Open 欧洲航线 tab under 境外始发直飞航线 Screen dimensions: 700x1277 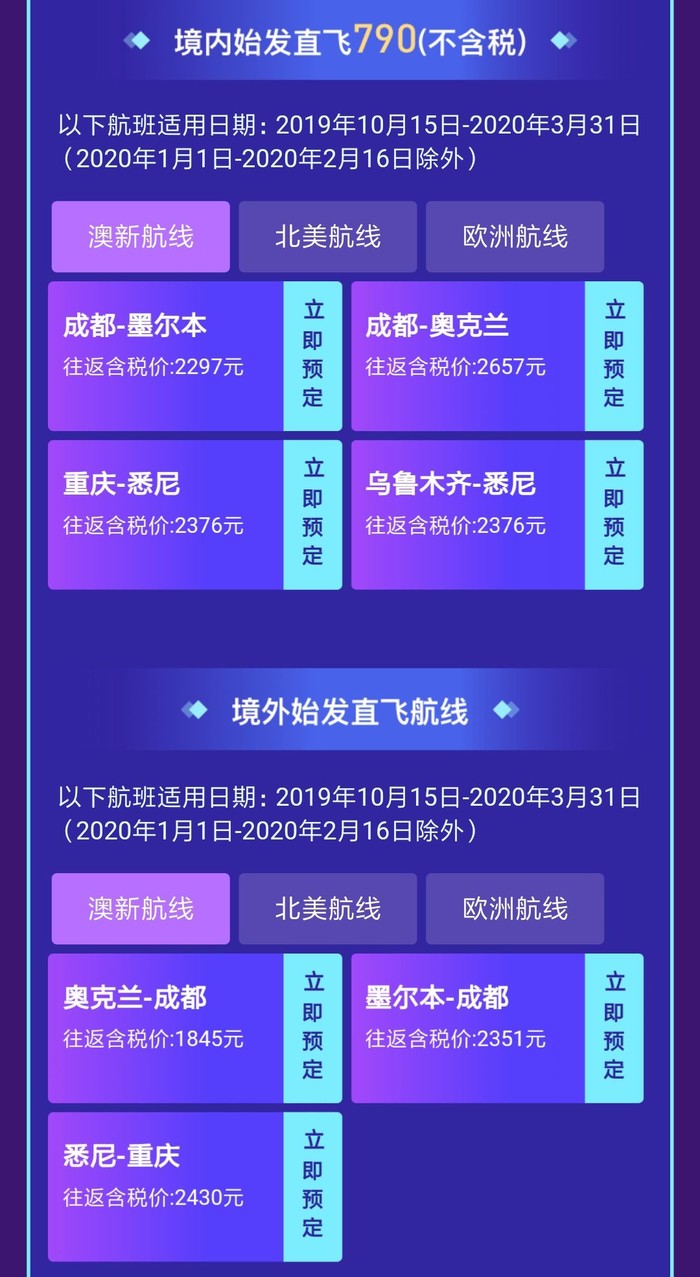[x=515, y=909]
